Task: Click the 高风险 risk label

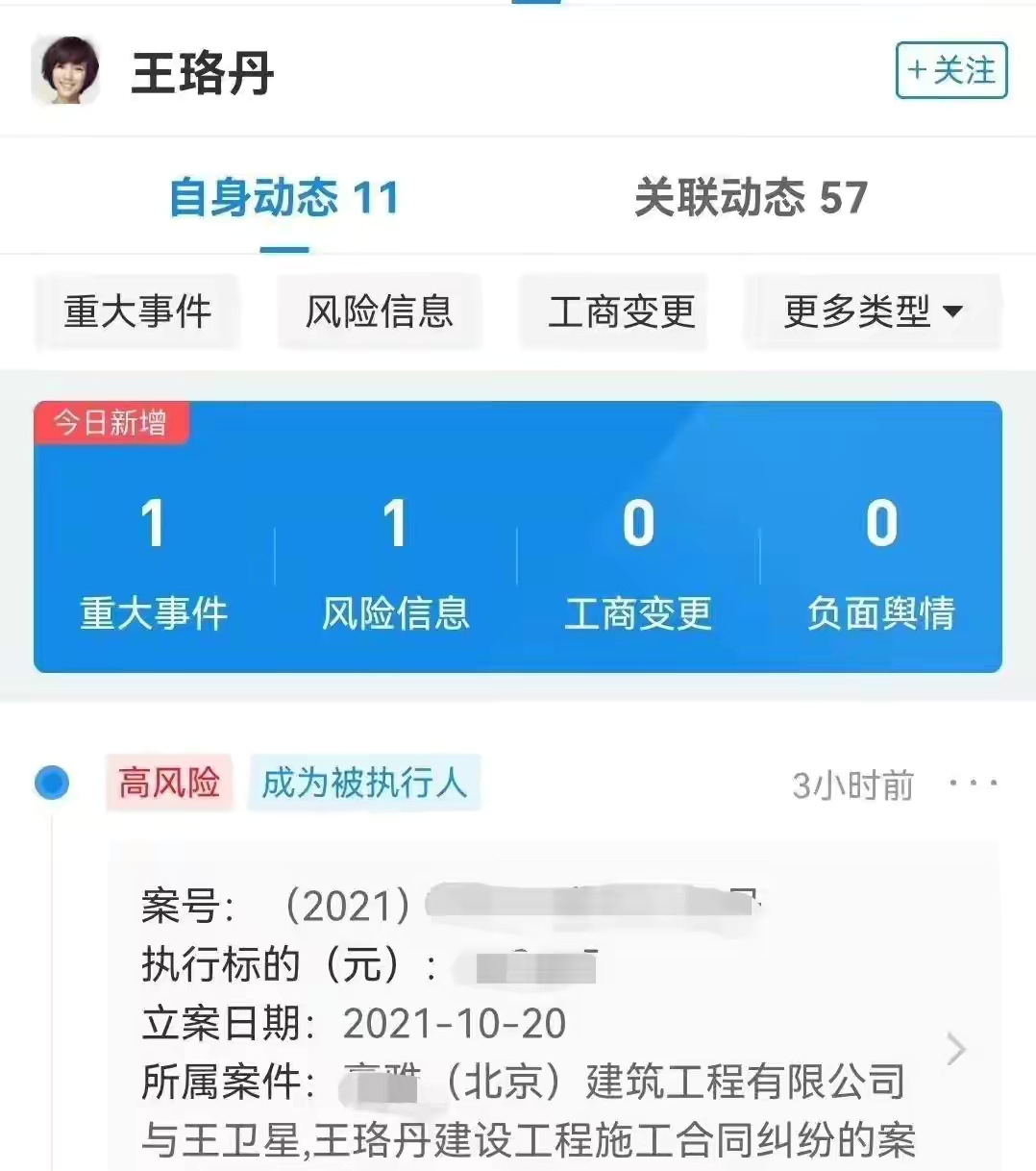Action: [169, 784]
